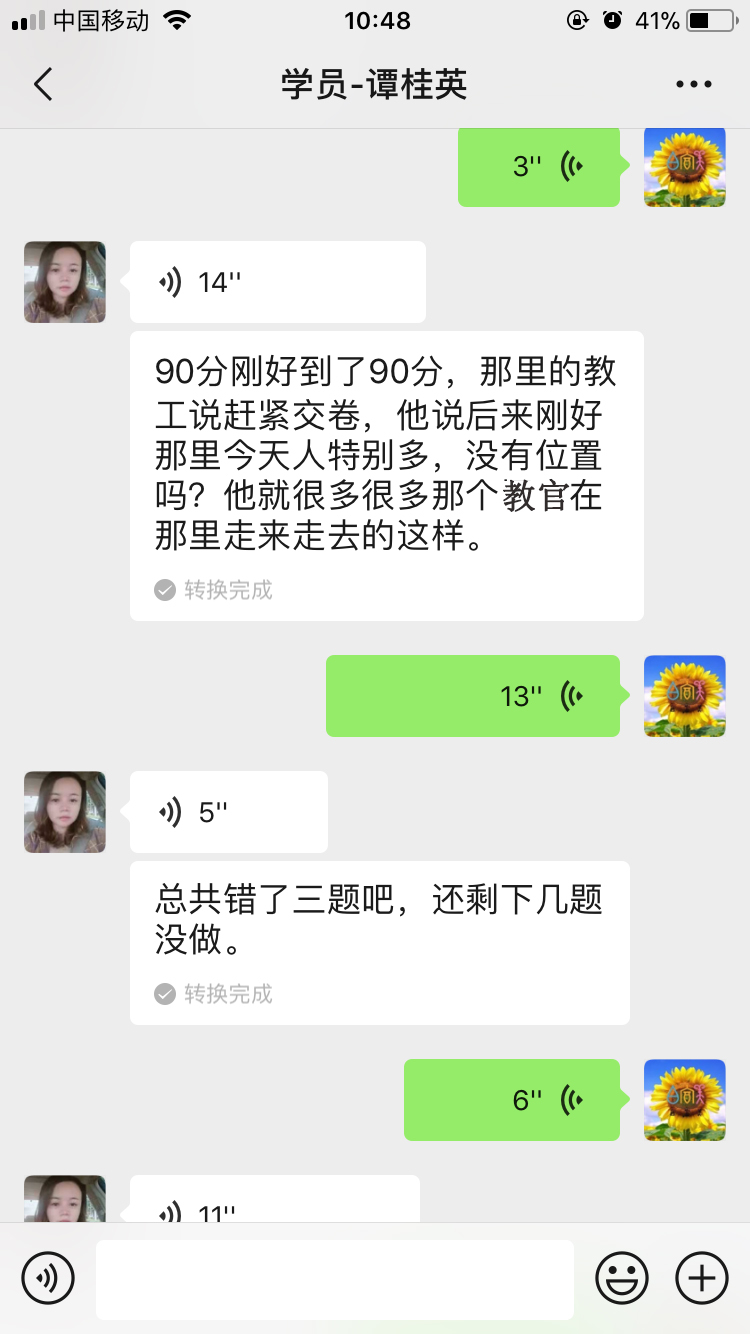Play the sent 3-second voice message
Viewport: 750px width, 1334px height.
tap(538, 166)
